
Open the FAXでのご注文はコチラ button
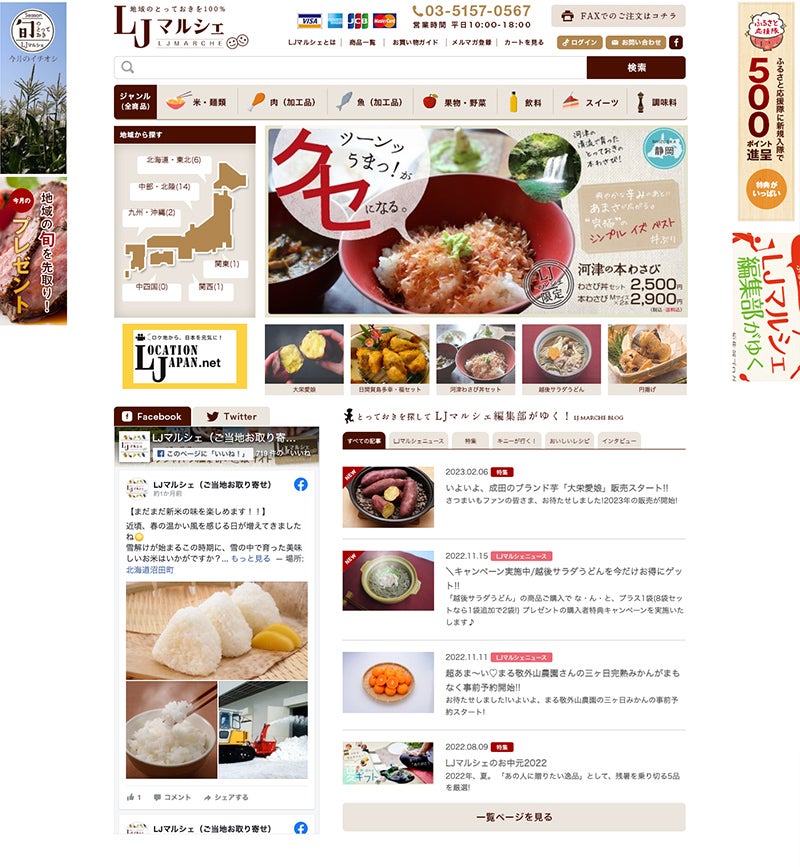click(x=618, y=16)
